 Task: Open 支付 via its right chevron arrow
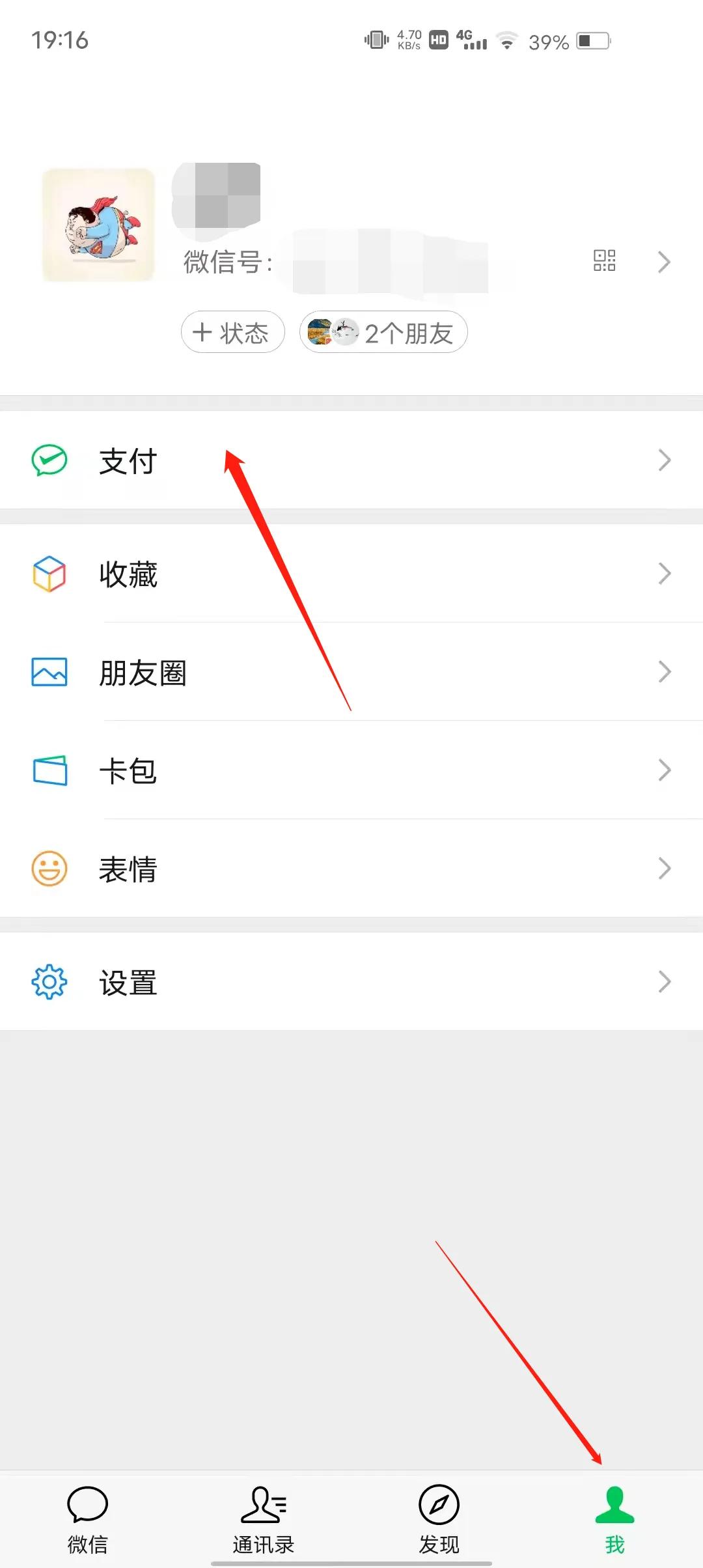pos(665,461)
